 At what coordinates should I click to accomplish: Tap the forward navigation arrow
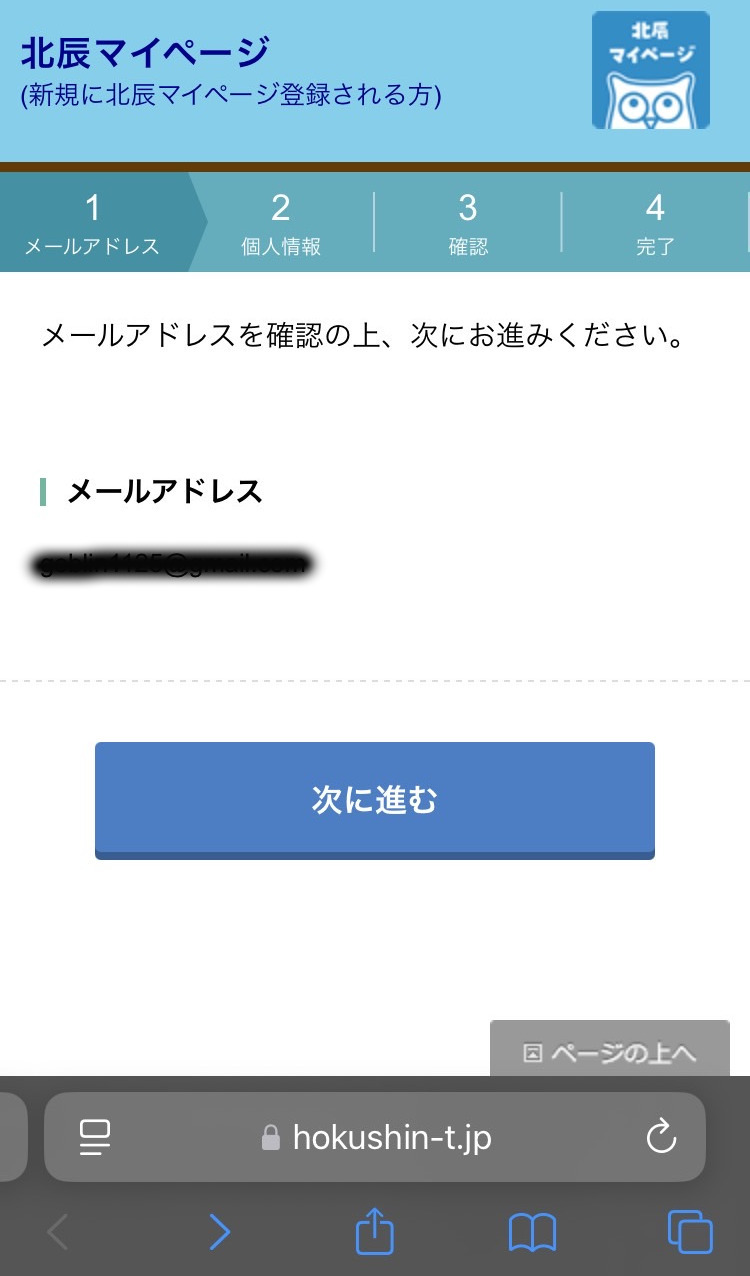(219, 1232)
